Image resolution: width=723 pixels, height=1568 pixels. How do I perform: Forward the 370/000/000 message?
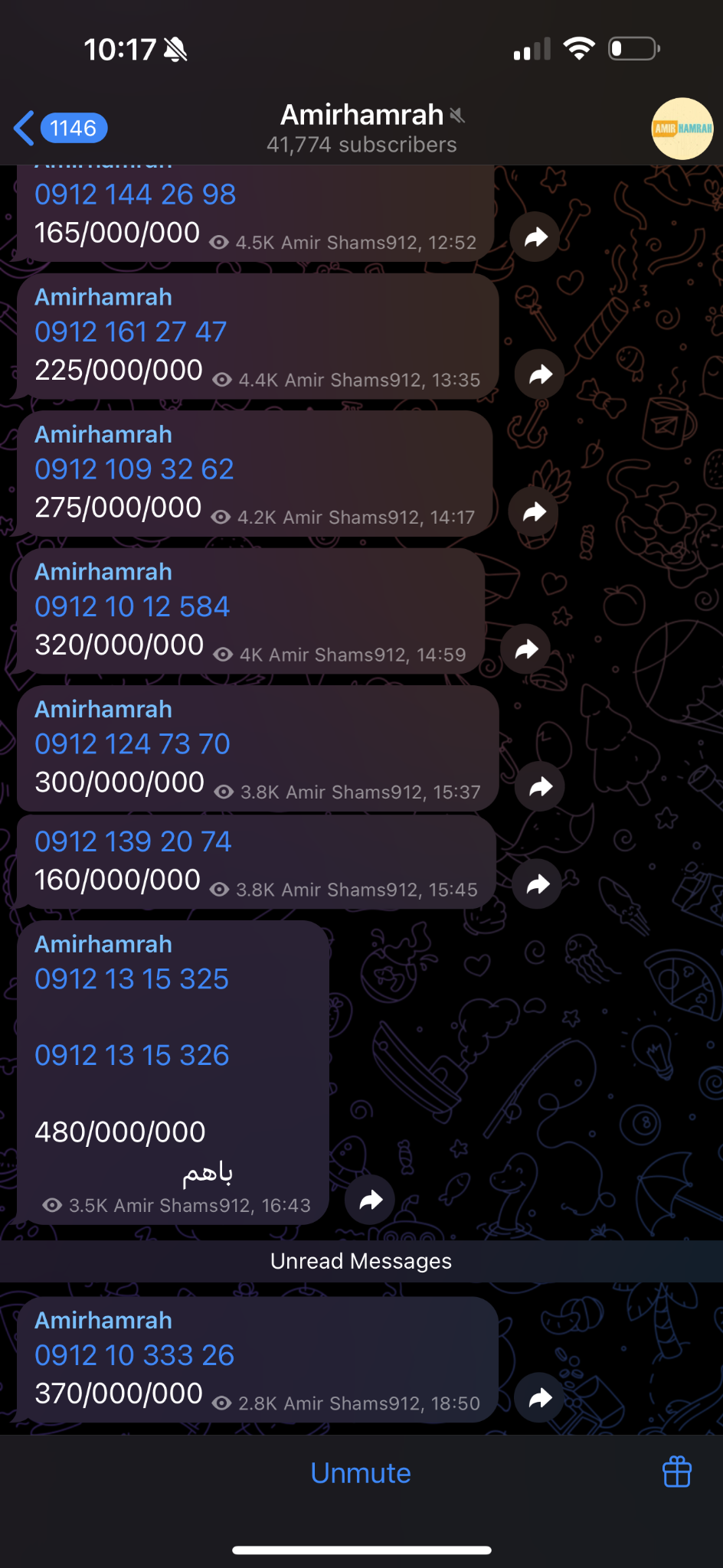pyautogui.click(x=540, y=1398)
